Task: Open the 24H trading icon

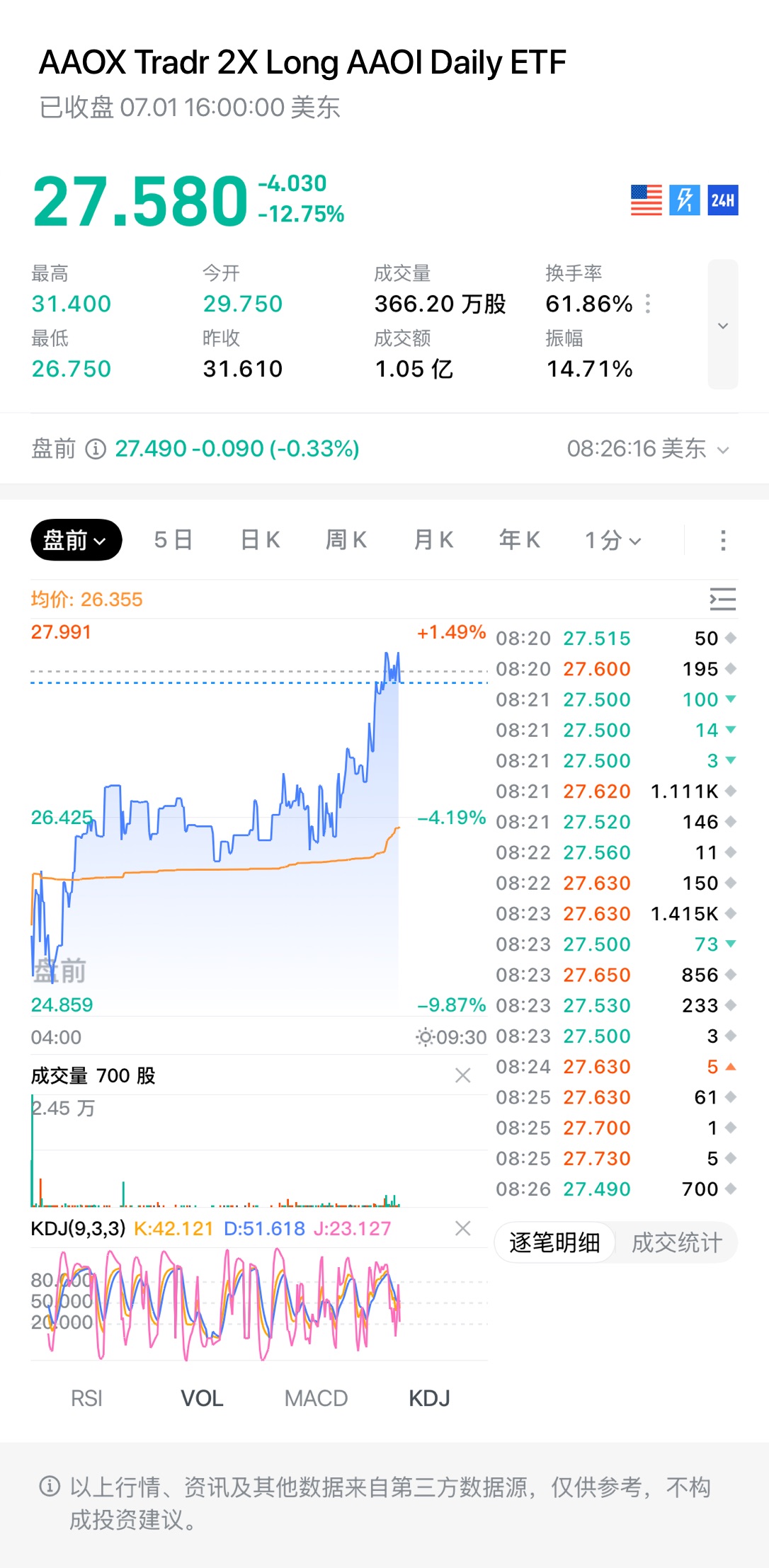Action: point(722,200)
